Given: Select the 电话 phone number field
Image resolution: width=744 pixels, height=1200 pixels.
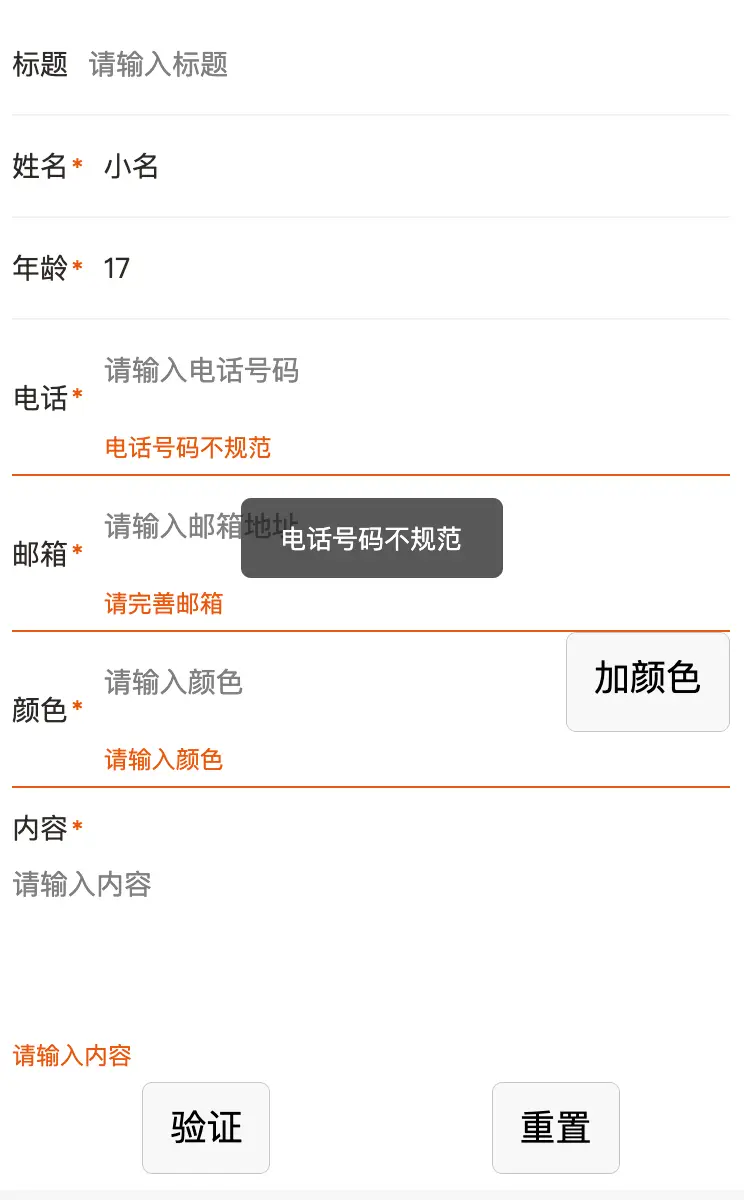Looking at the screenshot, I should (x=400, y=371).
